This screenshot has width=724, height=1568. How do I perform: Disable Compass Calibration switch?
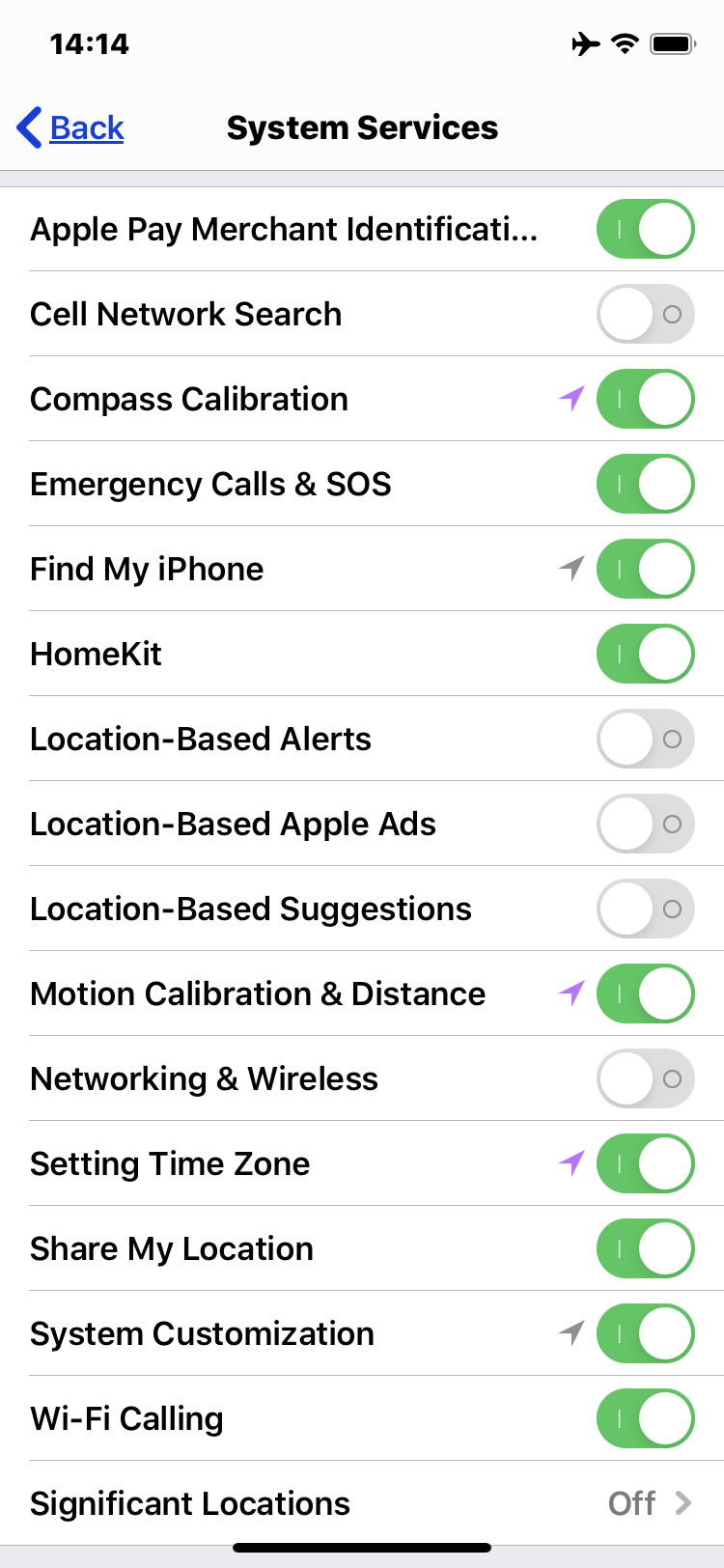[645, 399]
